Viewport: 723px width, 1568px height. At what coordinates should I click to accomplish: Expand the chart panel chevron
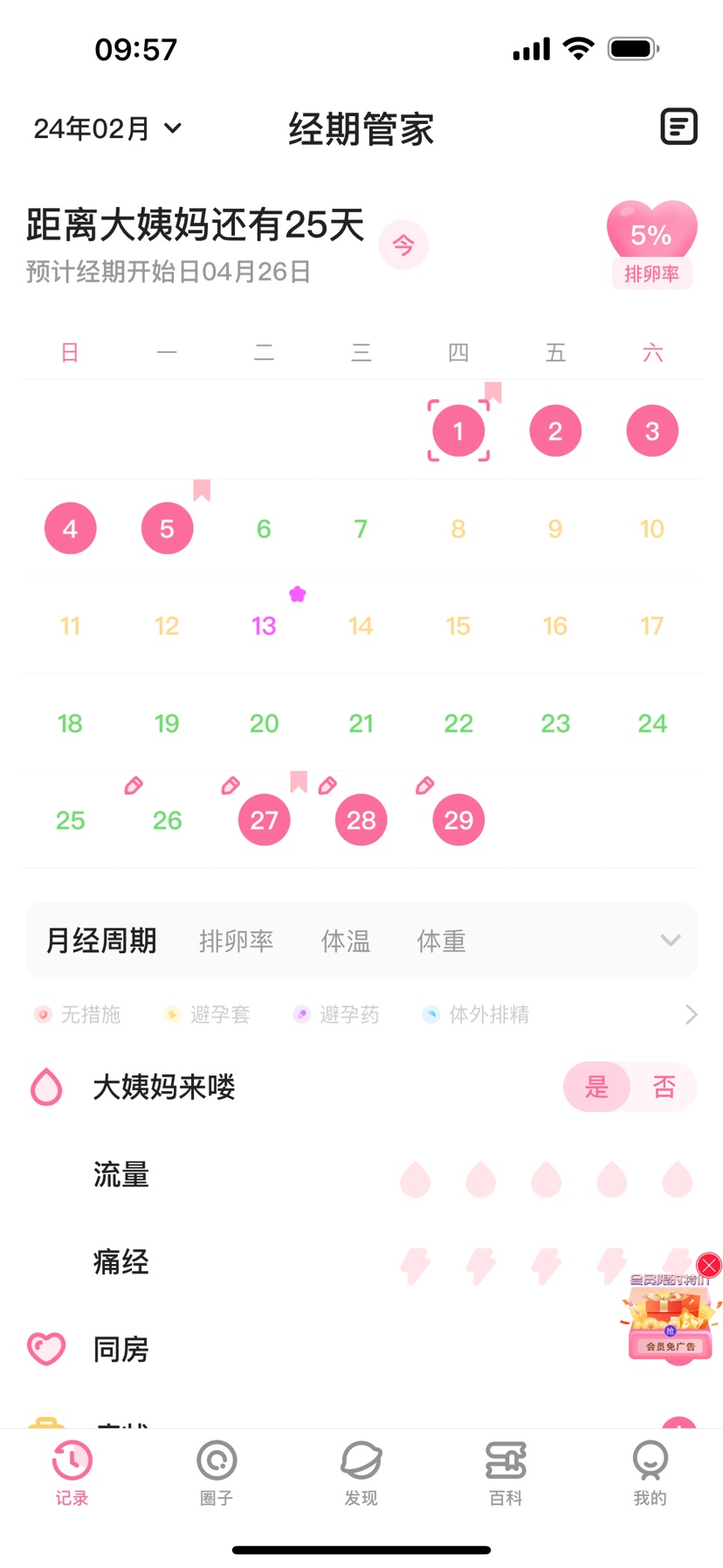(670, 941)
